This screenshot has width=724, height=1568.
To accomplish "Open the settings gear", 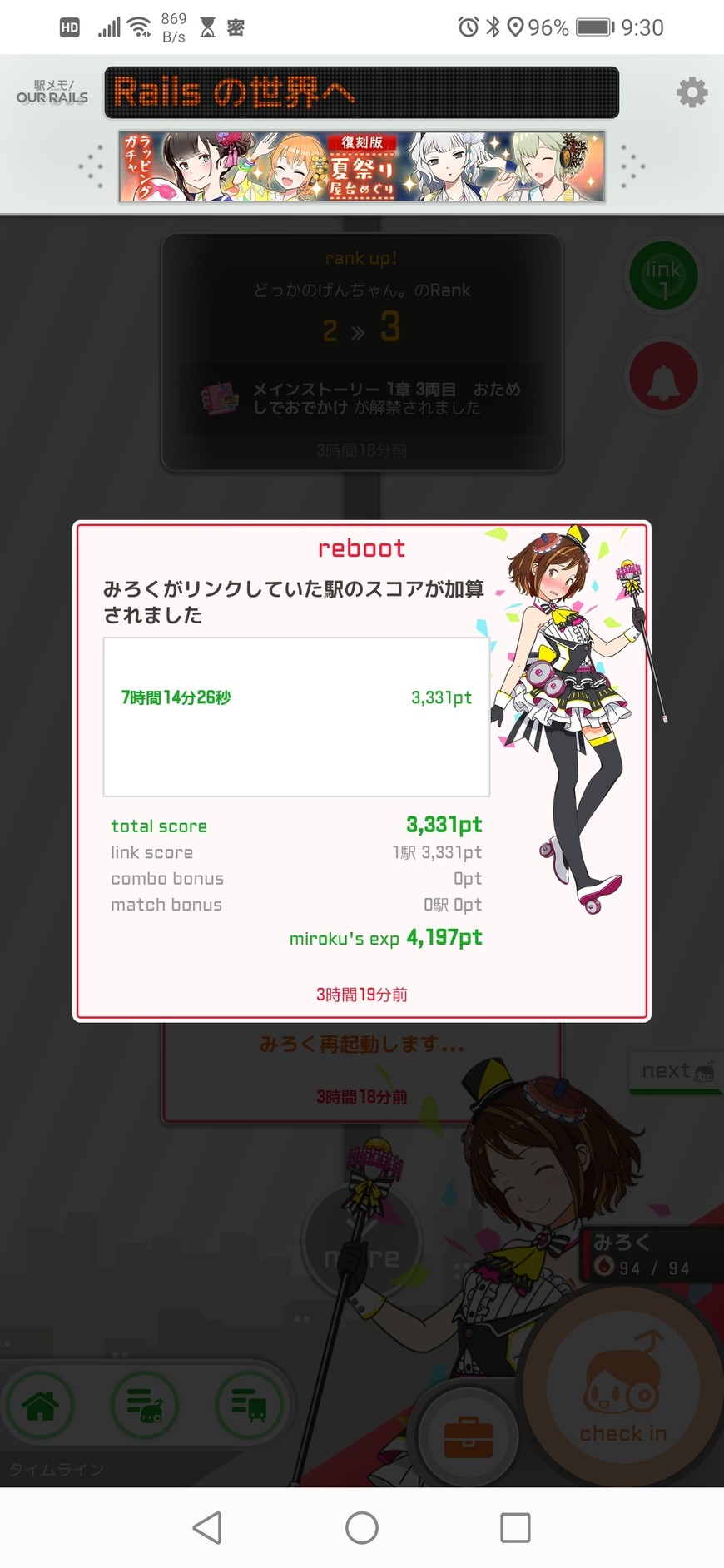I will (x=692, y=92).
